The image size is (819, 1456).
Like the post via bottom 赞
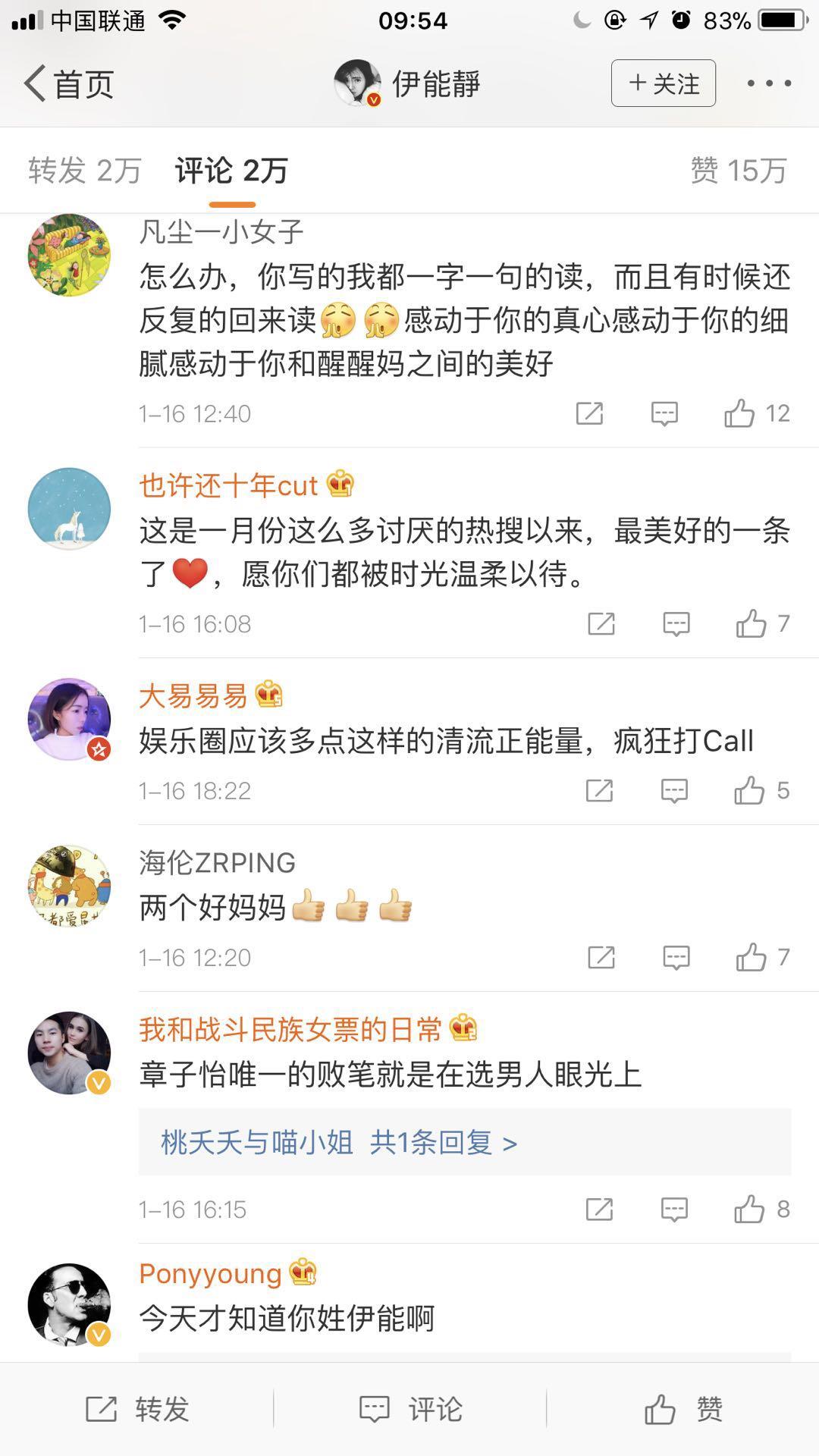click(x=682, y=1409)
